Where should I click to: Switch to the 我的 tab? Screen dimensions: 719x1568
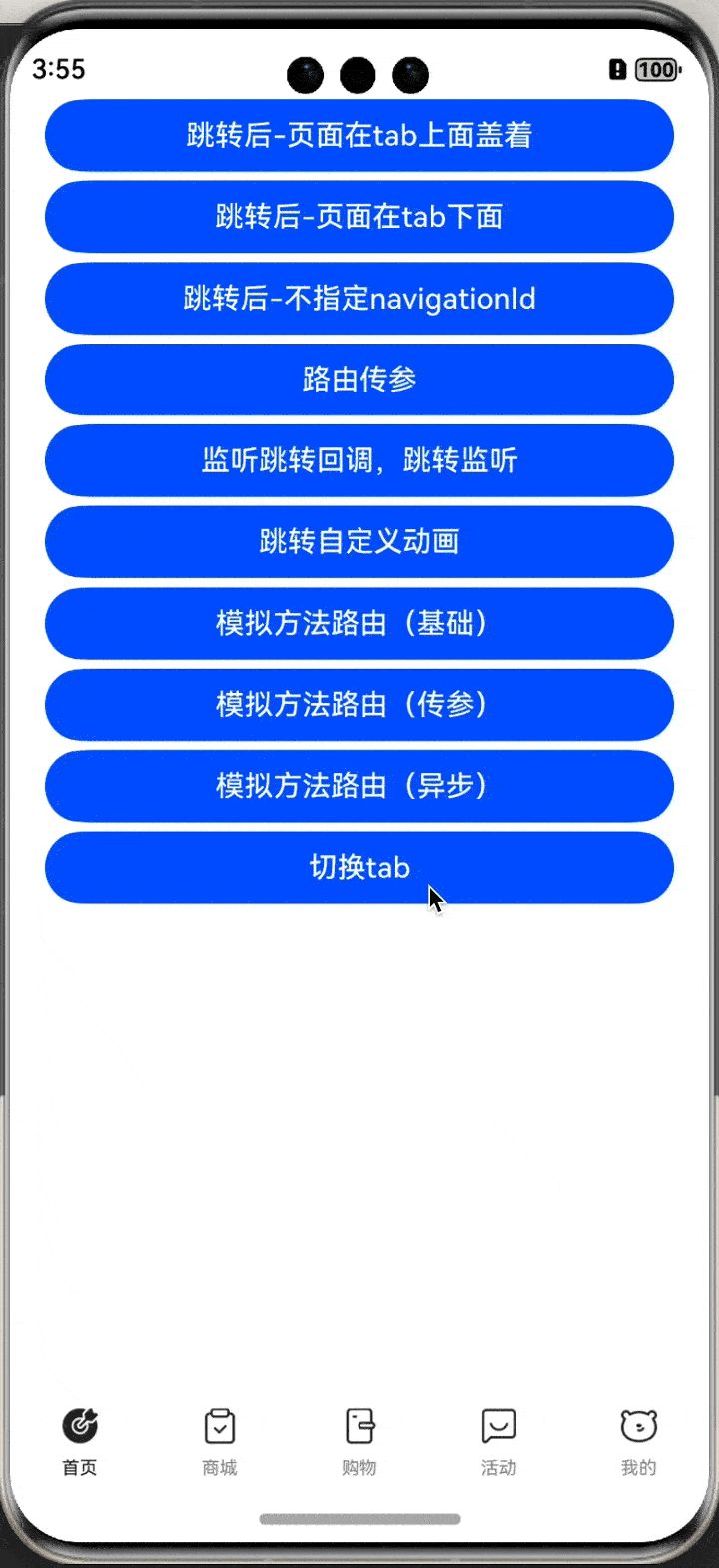click(x=639, y=1441)
